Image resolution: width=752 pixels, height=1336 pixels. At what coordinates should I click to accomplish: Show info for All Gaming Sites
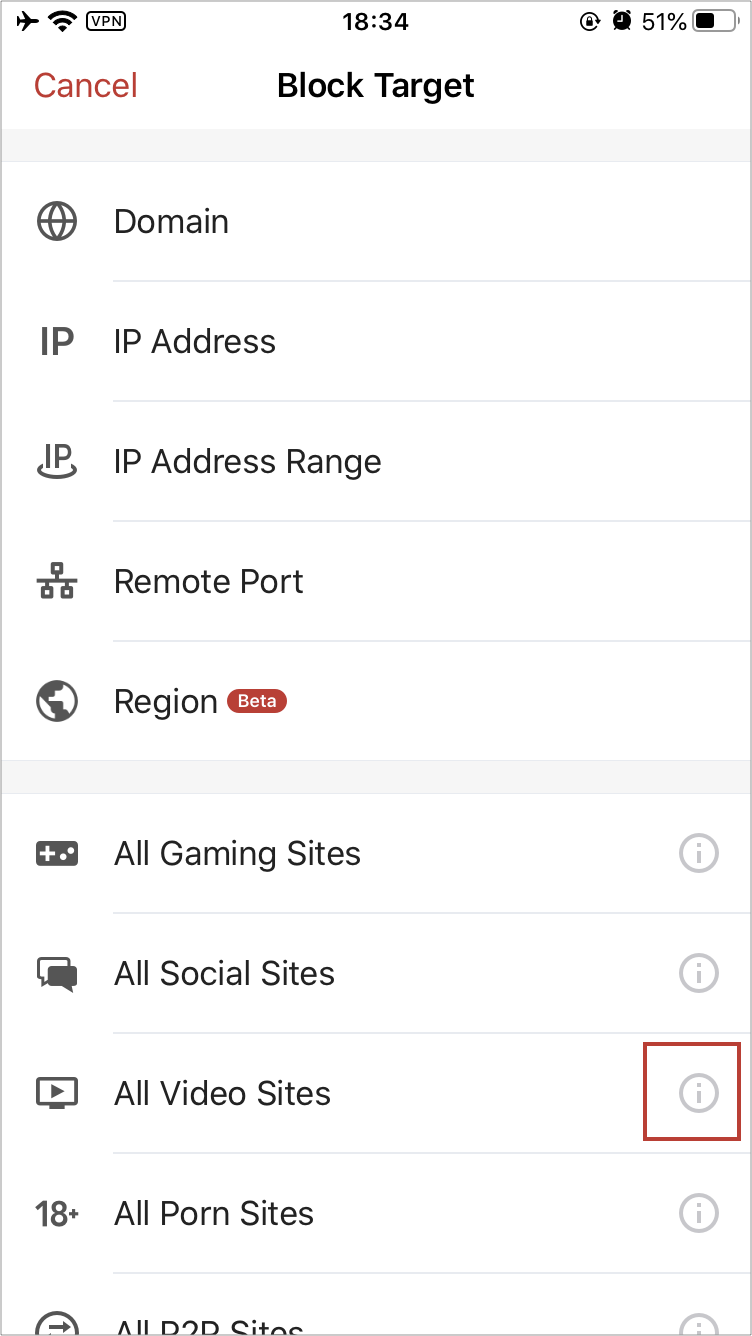click(x=699, y=854)
